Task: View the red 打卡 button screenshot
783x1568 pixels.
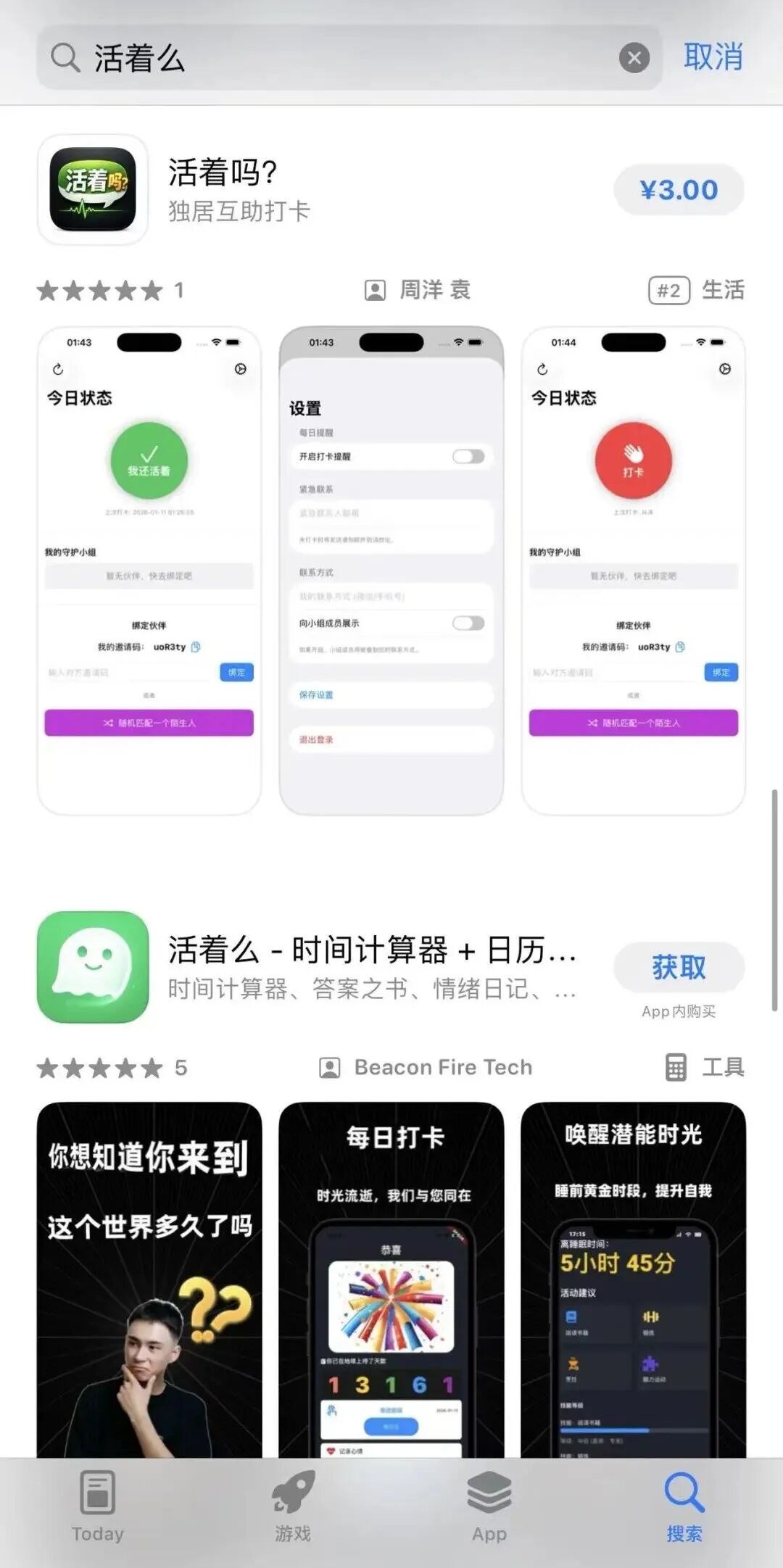Action: tap(633, 571)
